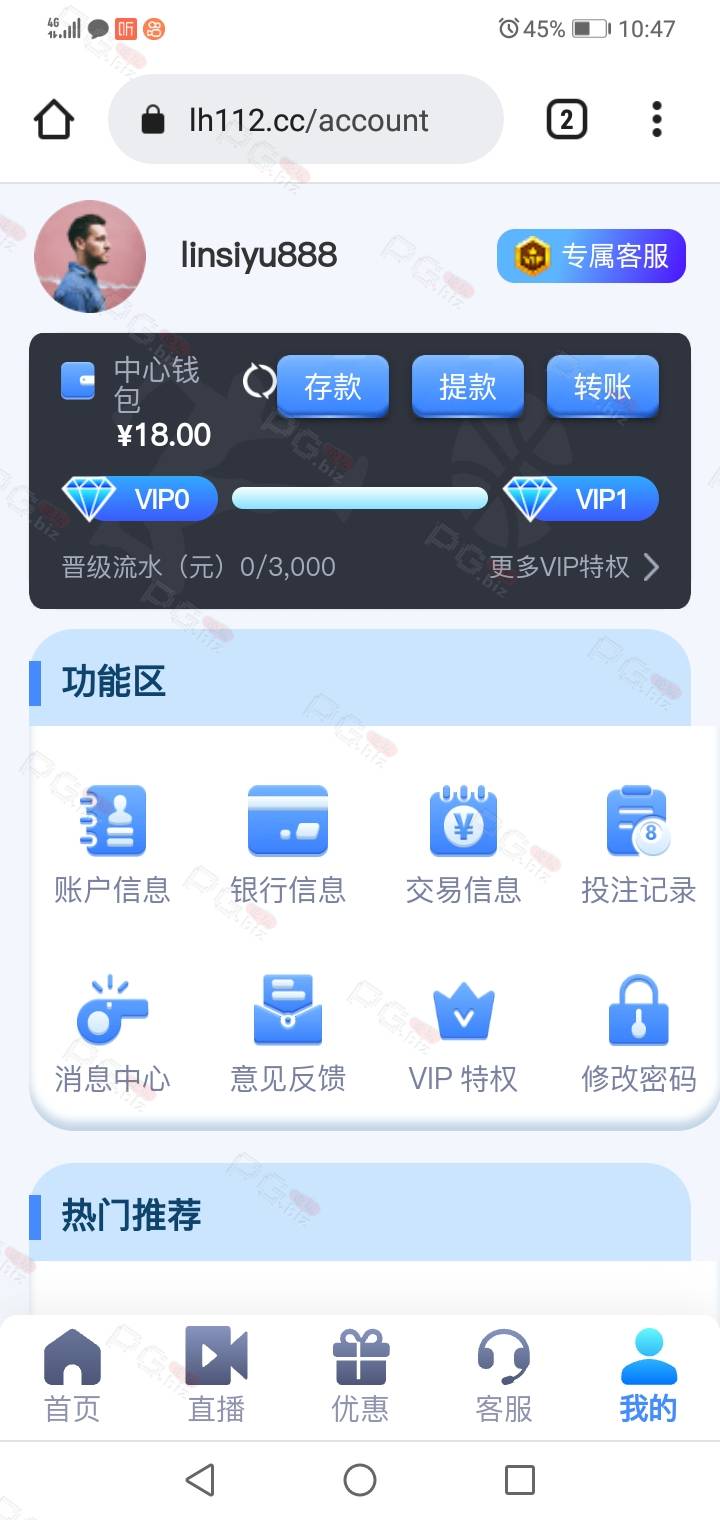Open the browser overflow menu
Screen dimensions: 720x1520
(656, 120)
